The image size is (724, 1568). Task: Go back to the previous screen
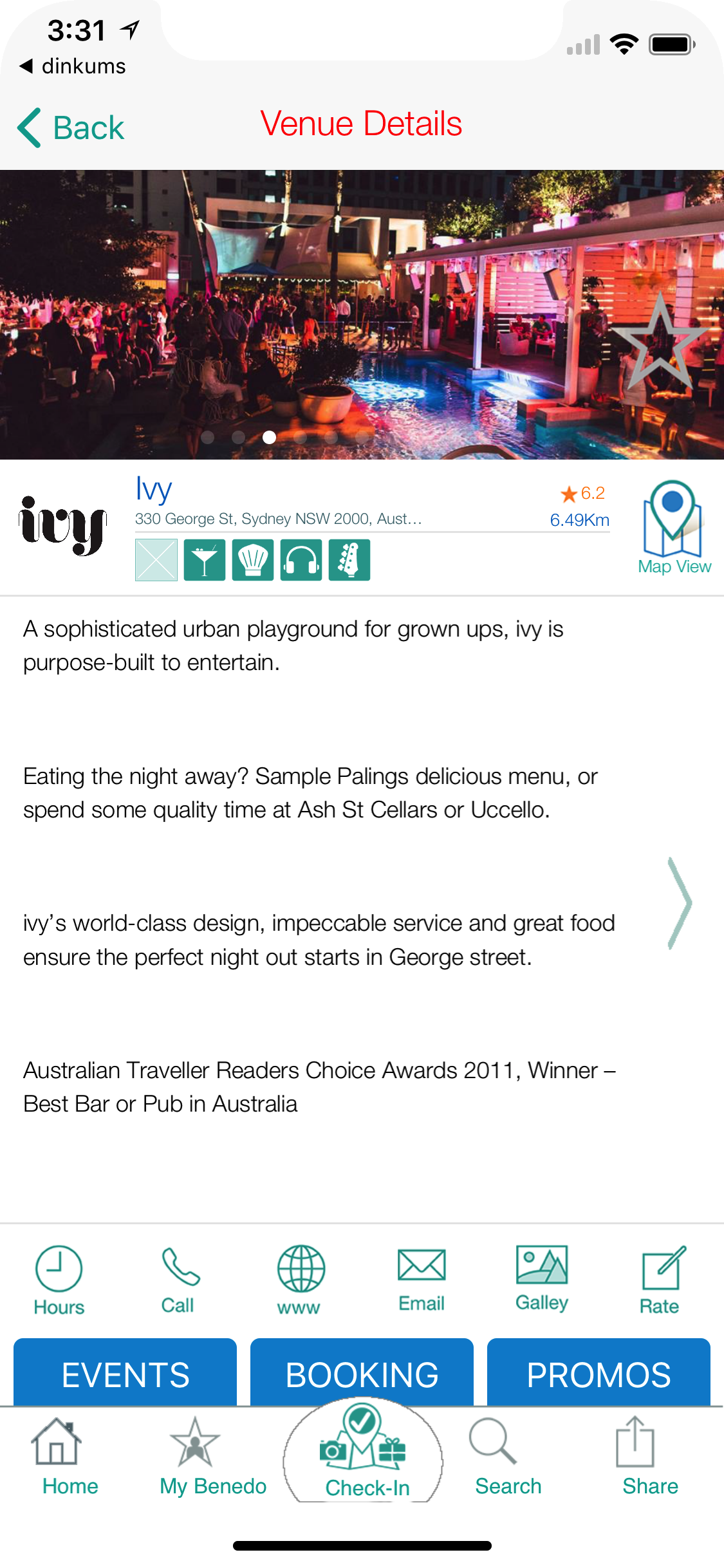[x=71, y=127]
